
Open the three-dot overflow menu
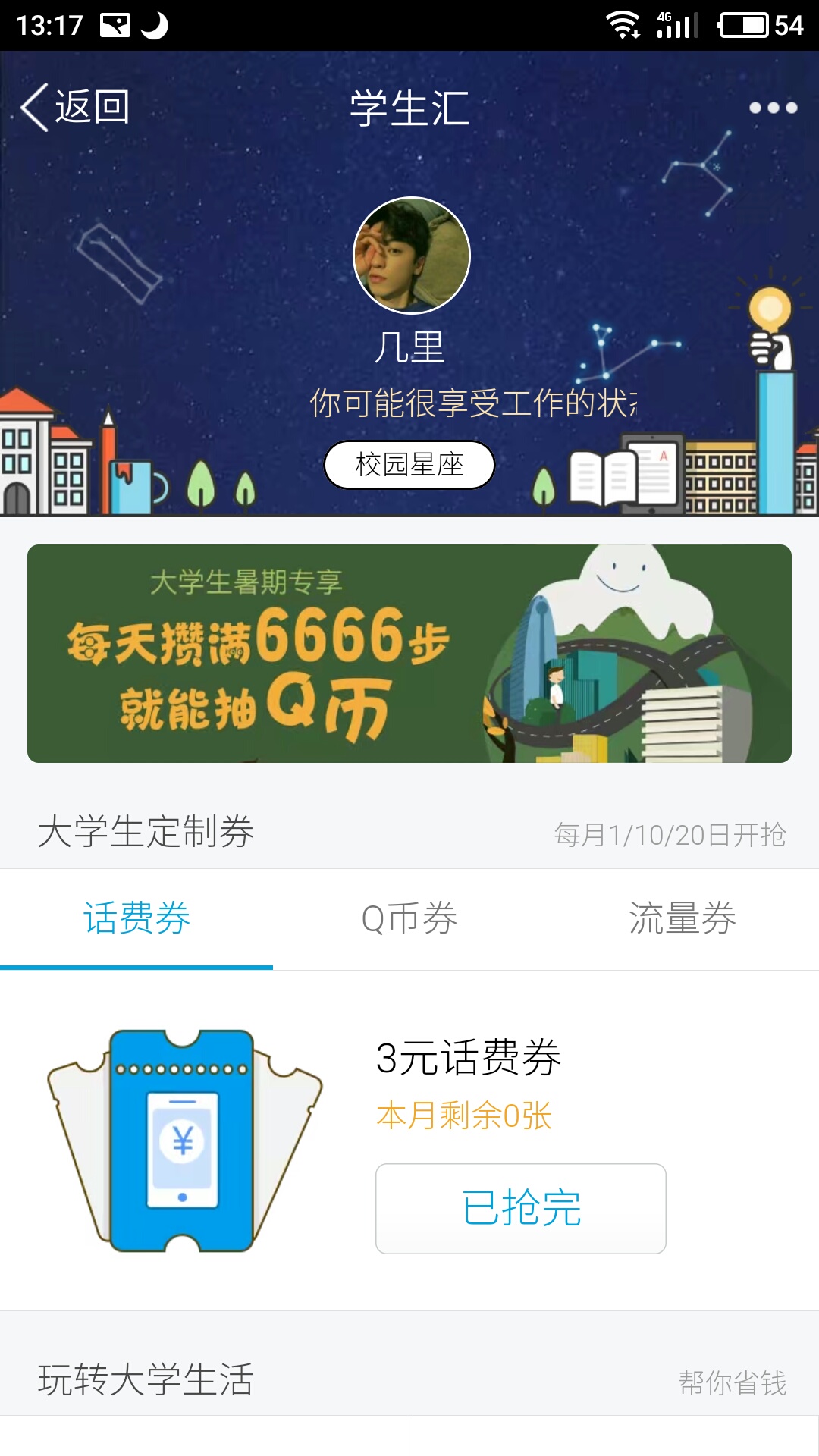[773, 108]
